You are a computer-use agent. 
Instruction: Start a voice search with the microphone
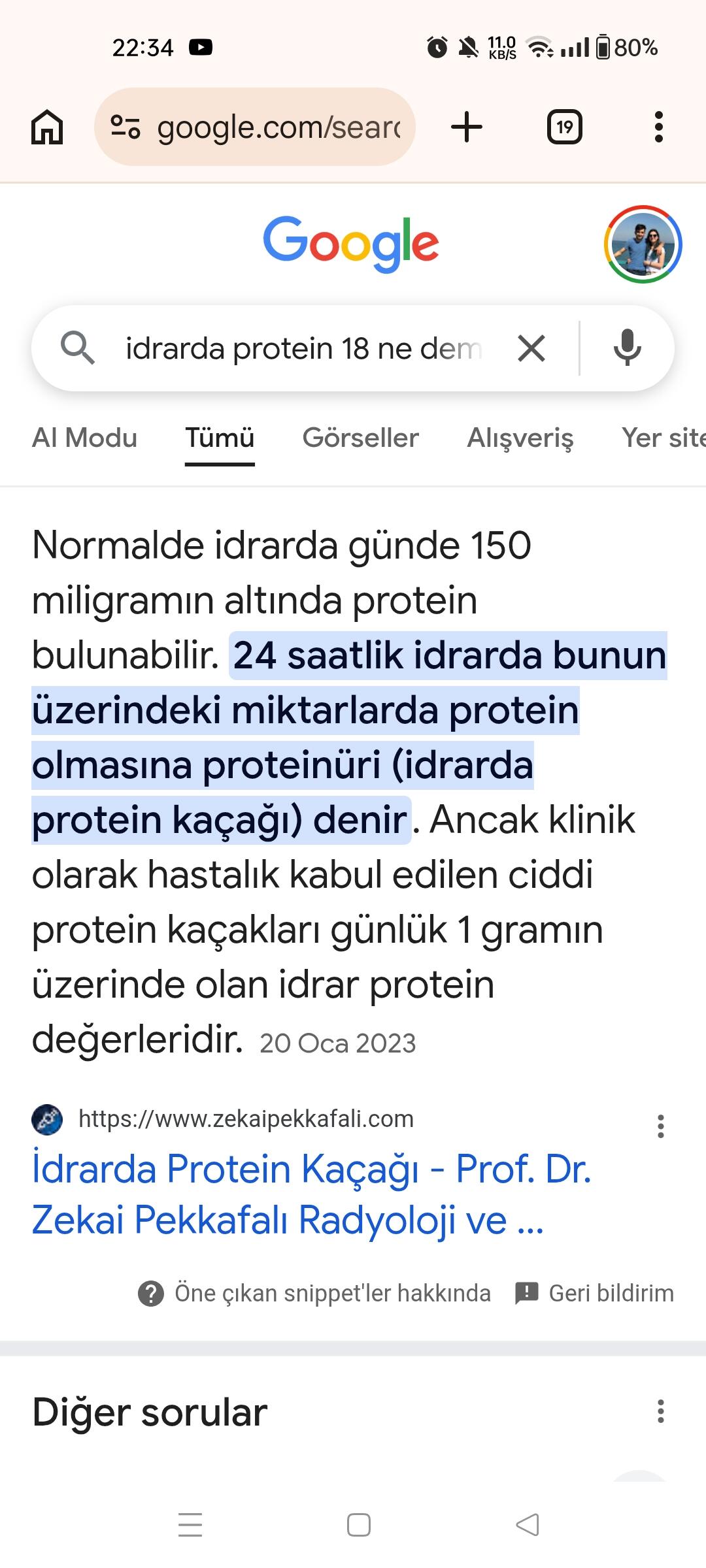point(627,348)
